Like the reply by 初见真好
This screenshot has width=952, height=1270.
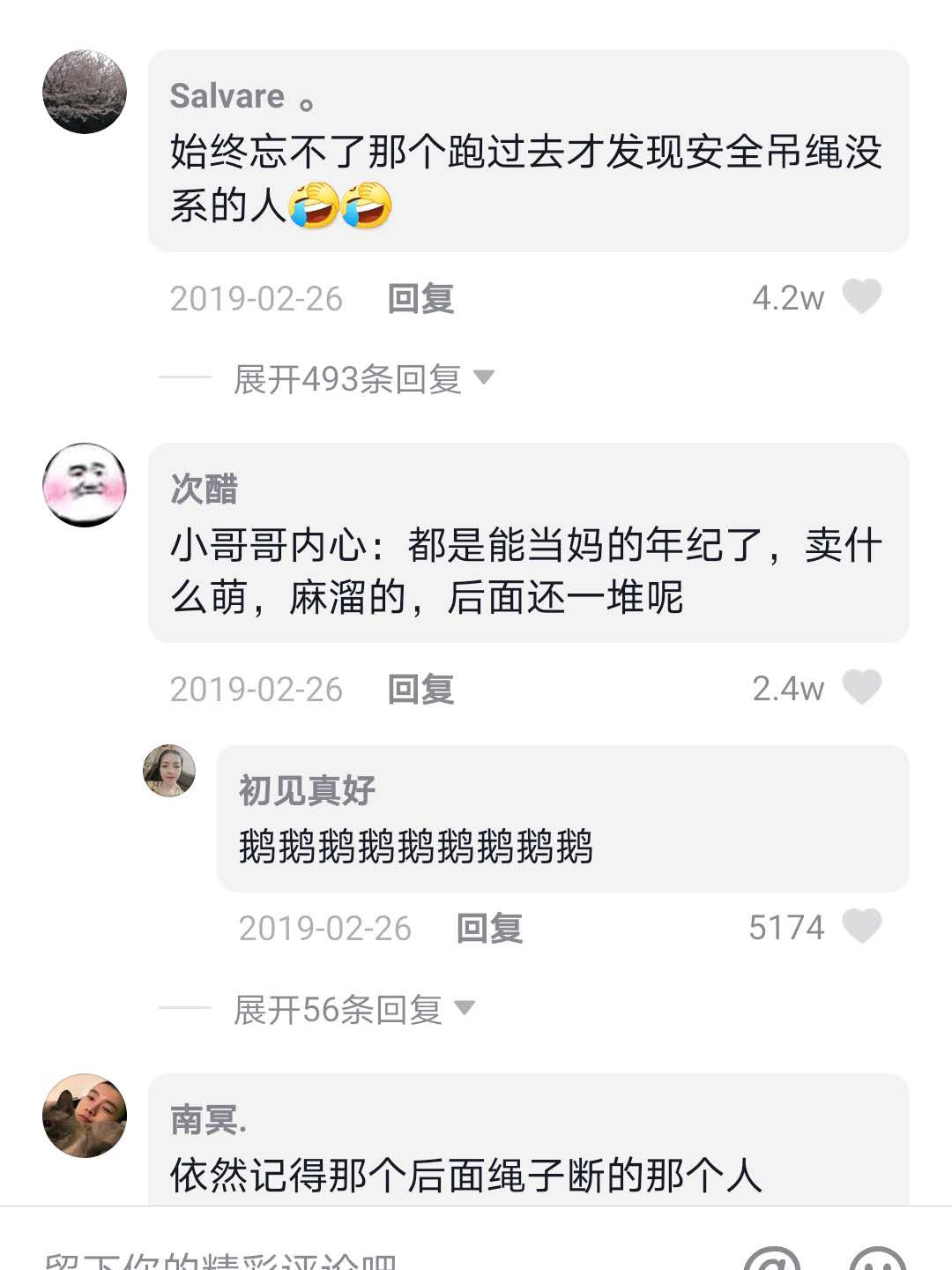tap(861, 927)
